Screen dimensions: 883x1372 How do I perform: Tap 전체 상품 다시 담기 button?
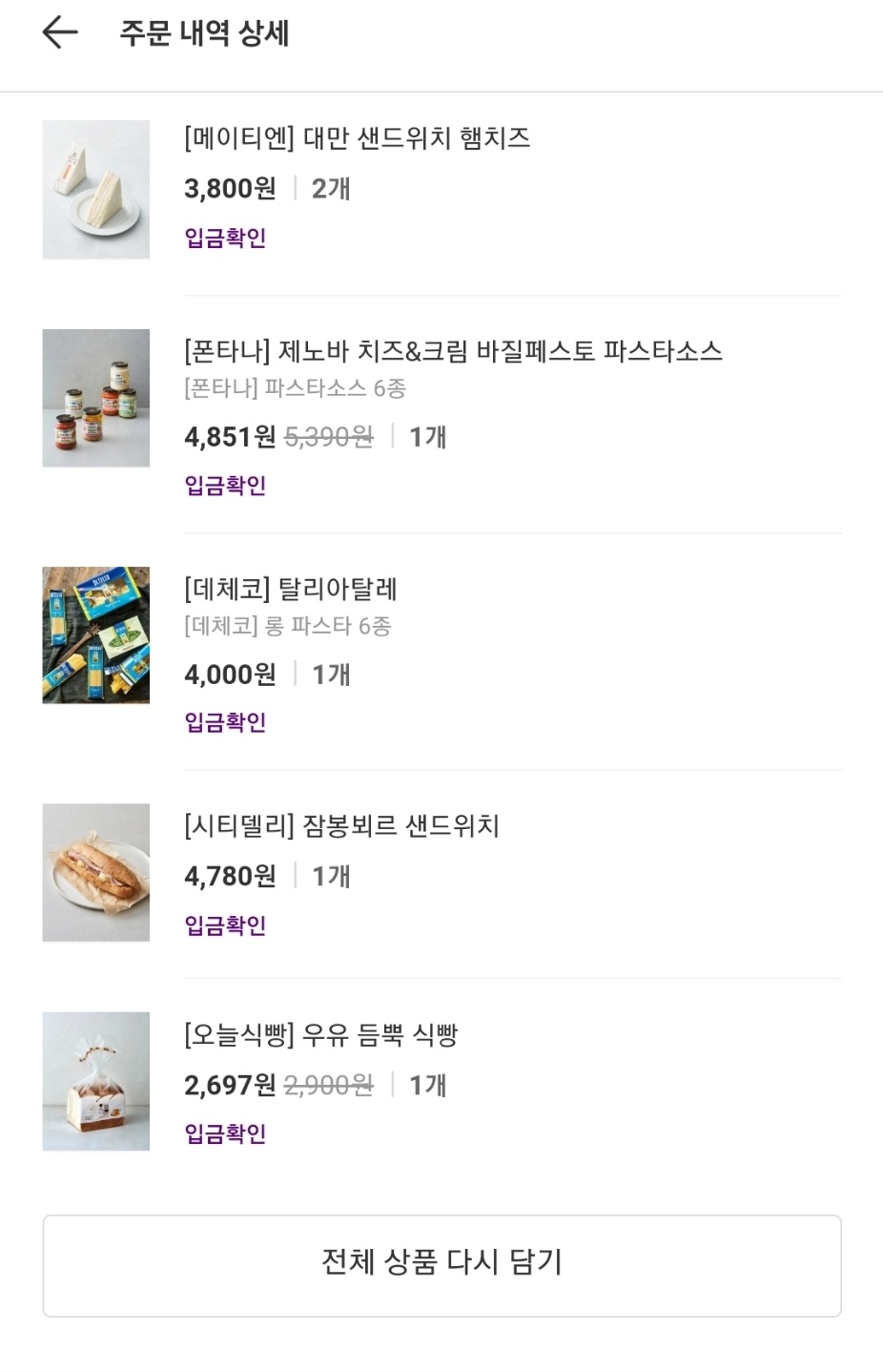[x=441, y=1264]
